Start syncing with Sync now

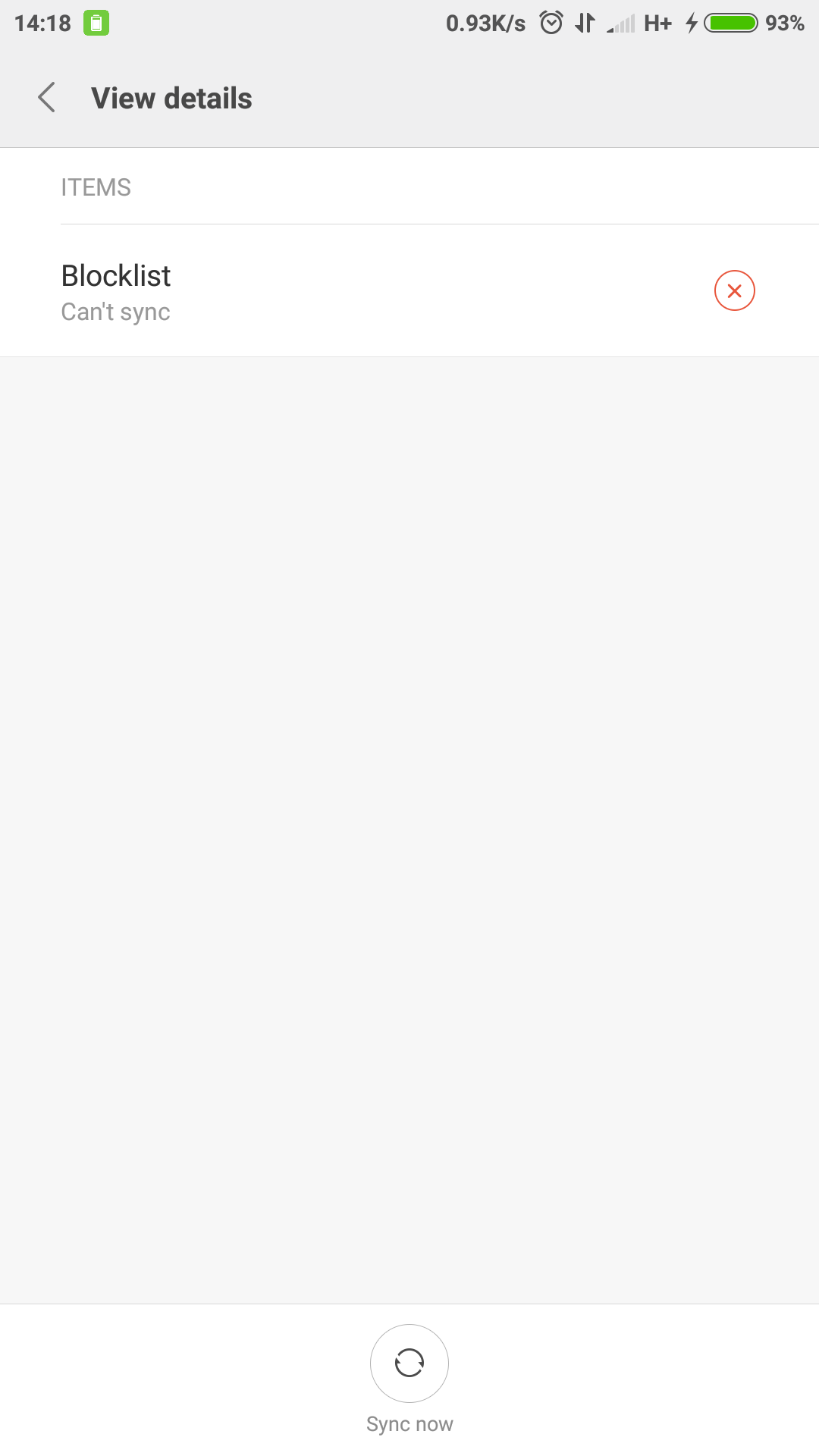(x=409, y=1363)
